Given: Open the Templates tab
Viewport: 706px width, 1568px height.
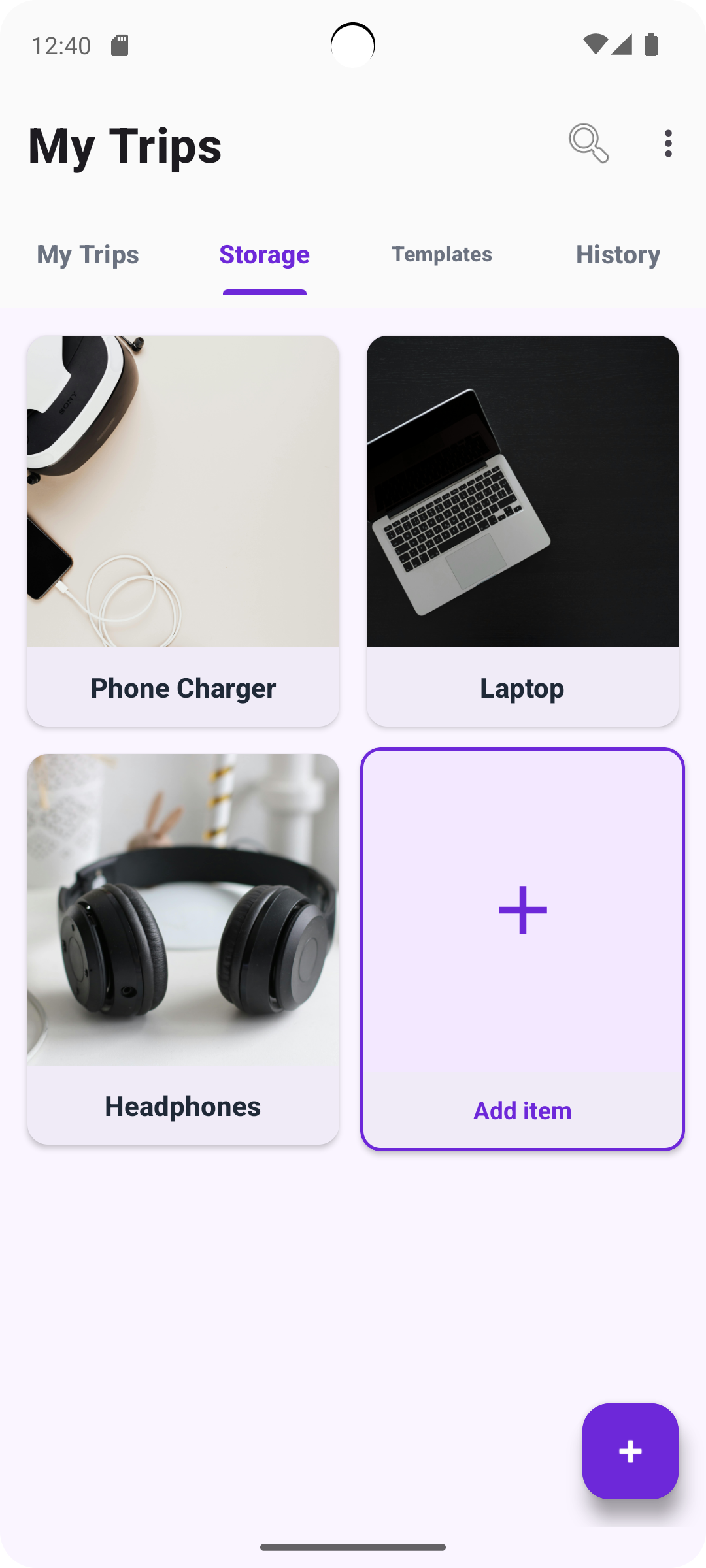Looking at the screenshot, I should click(441, 255).
